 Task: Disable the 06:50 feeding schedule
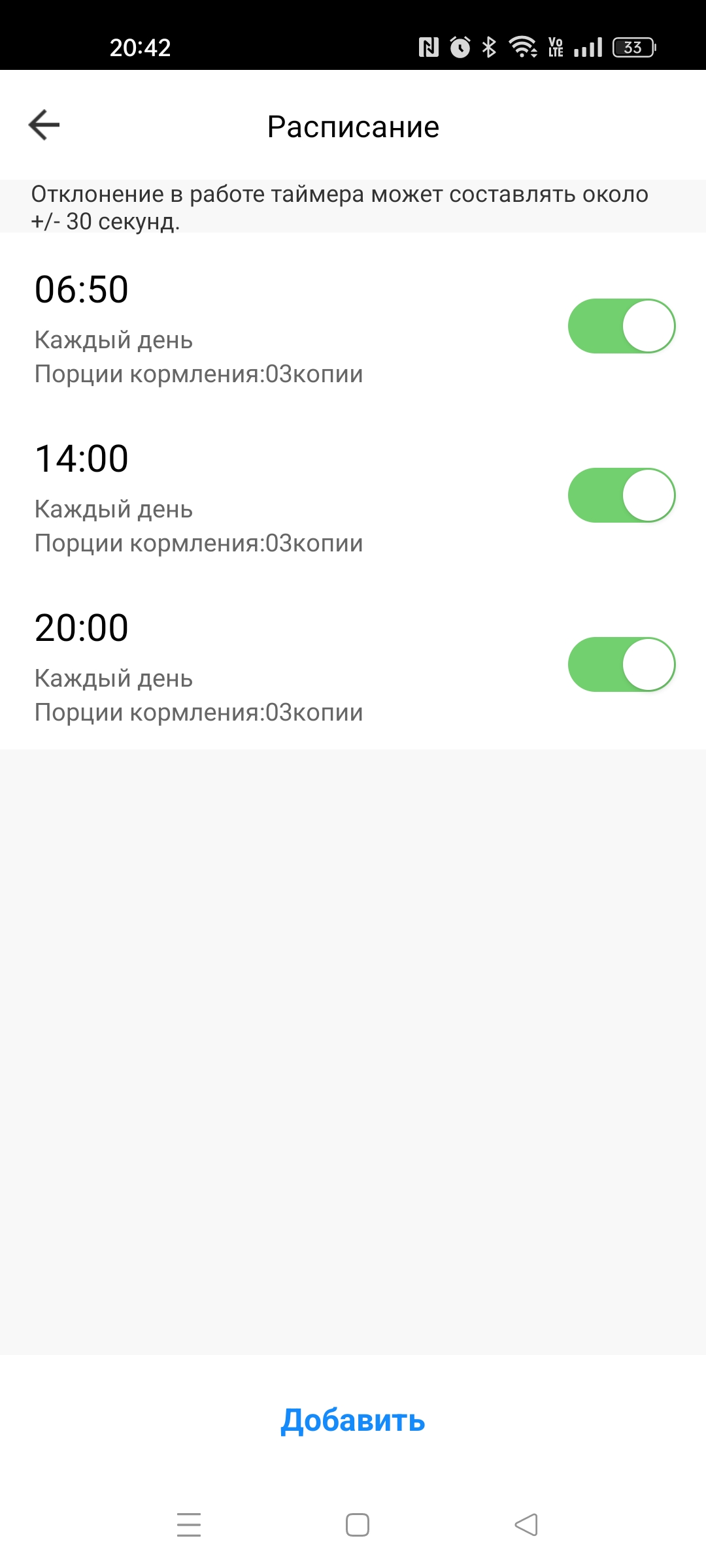[x=621, y=326]
